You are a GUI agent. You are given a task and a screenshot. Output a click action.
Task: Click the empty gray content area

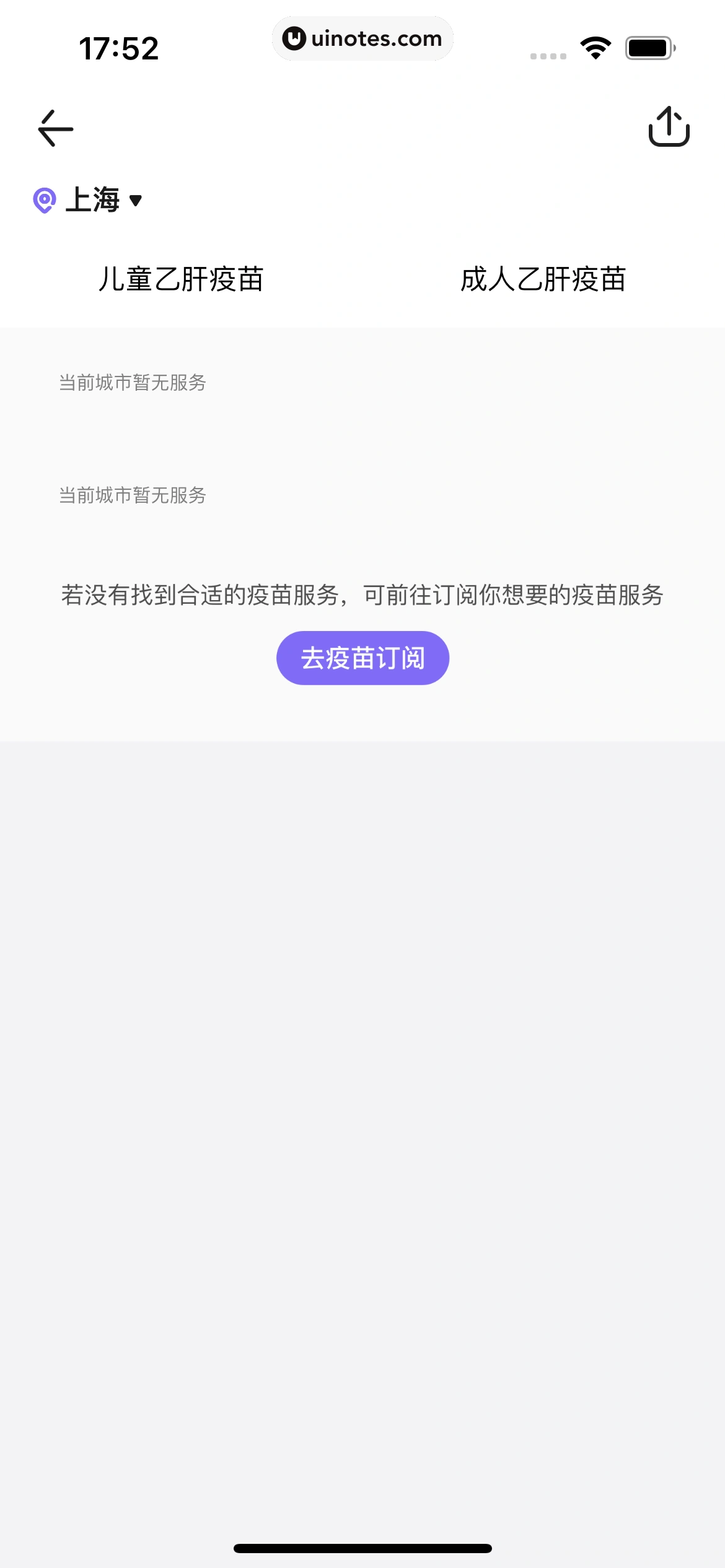tap(362, 1115)
